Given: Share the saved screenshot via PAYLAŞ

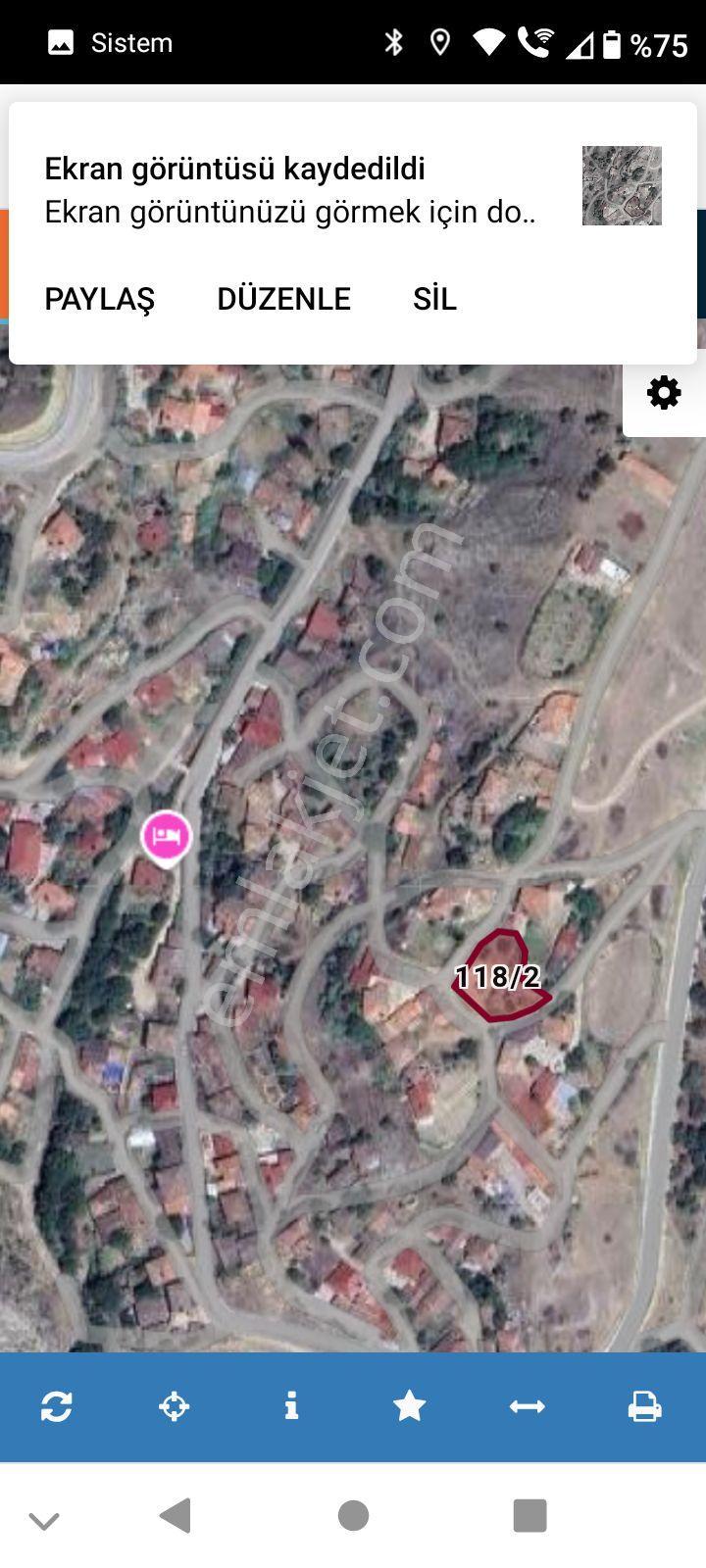Looking at the screenshot, I should (99, 299).
